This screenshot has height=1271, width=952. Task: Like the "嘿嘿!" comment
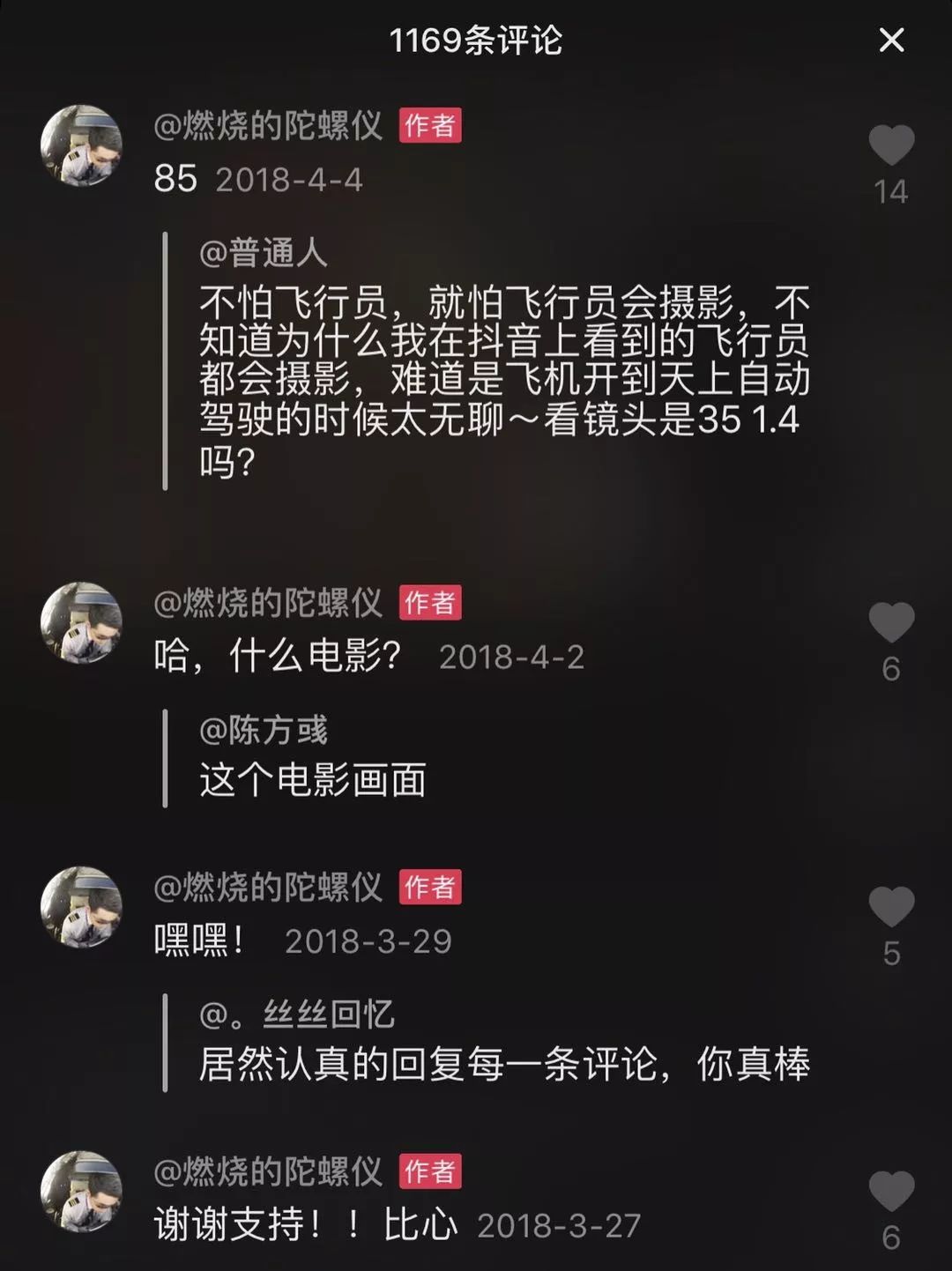pos(891,907)
